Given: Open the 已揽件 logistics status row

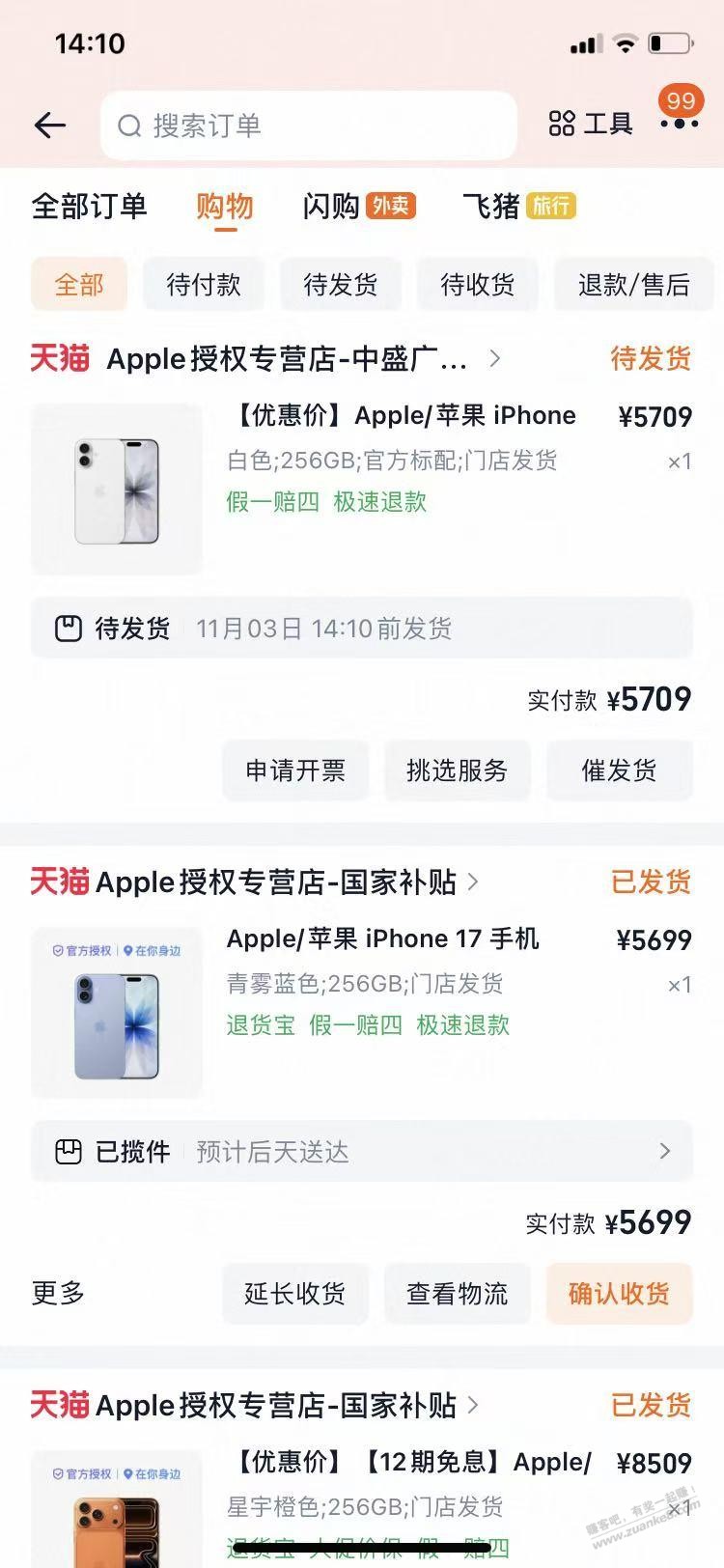Looking at the screenshot, I should [362, 1151].
